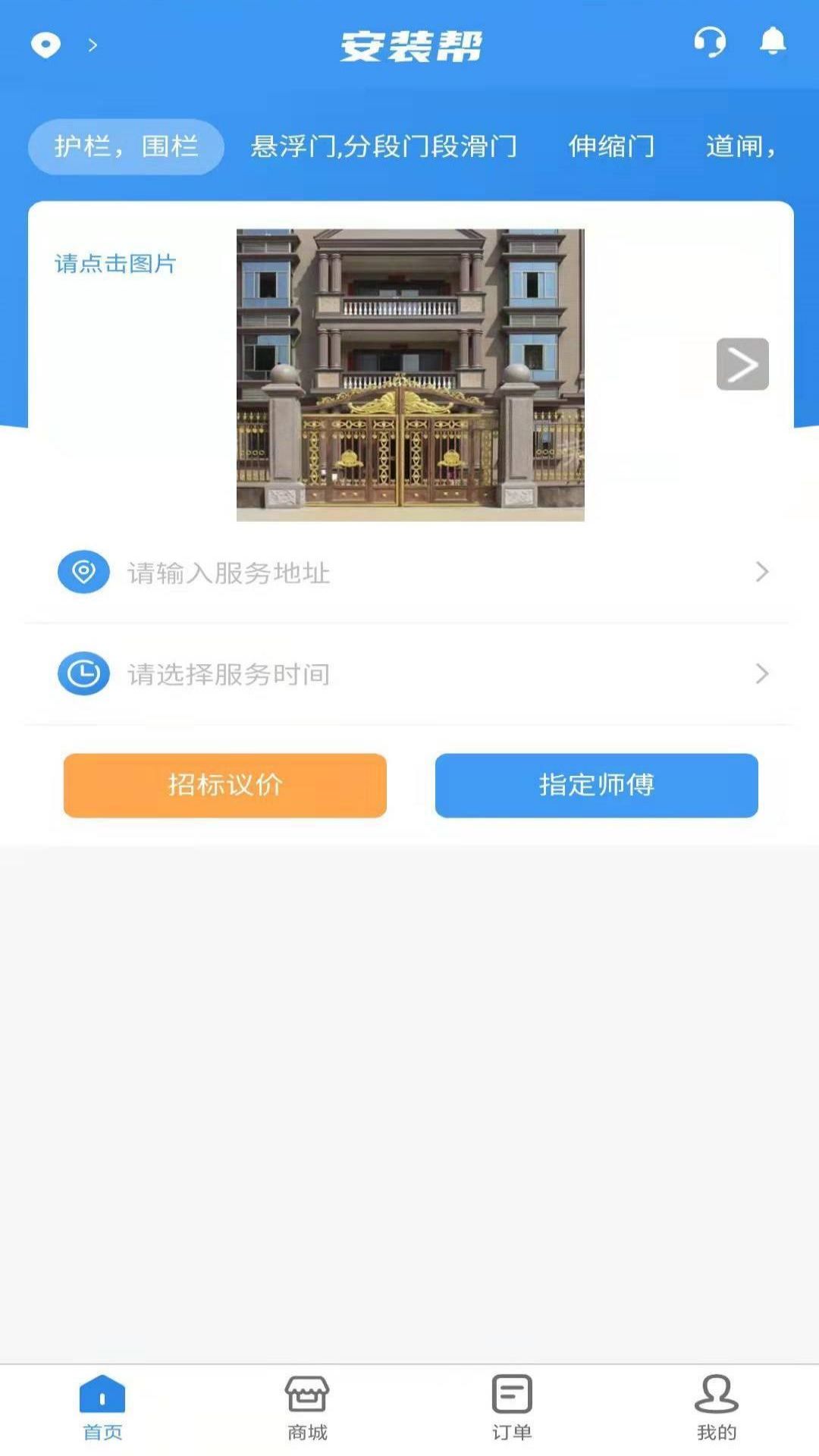Click the next arrow beside the gate image
Viewport: 819px width, 1456px height.
(x=742, y=363)
